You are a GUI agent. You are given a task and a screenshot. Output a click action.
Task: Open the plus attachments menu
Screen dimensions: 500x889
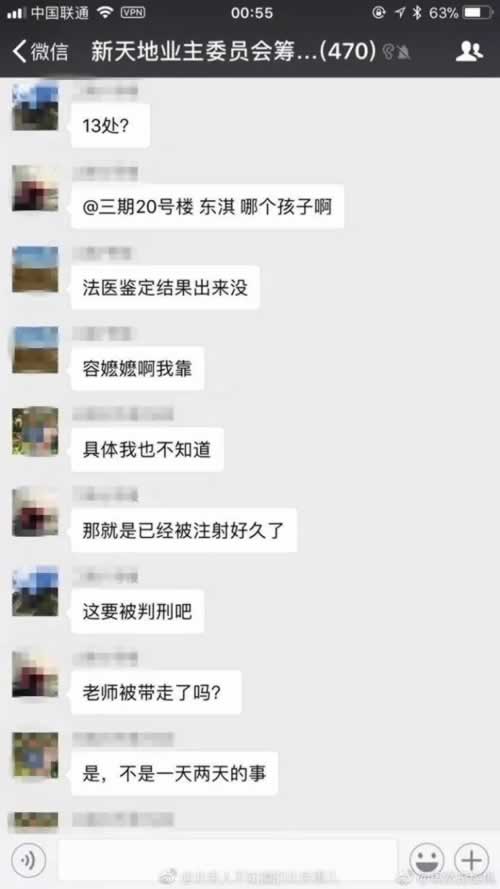click(471, 860)
